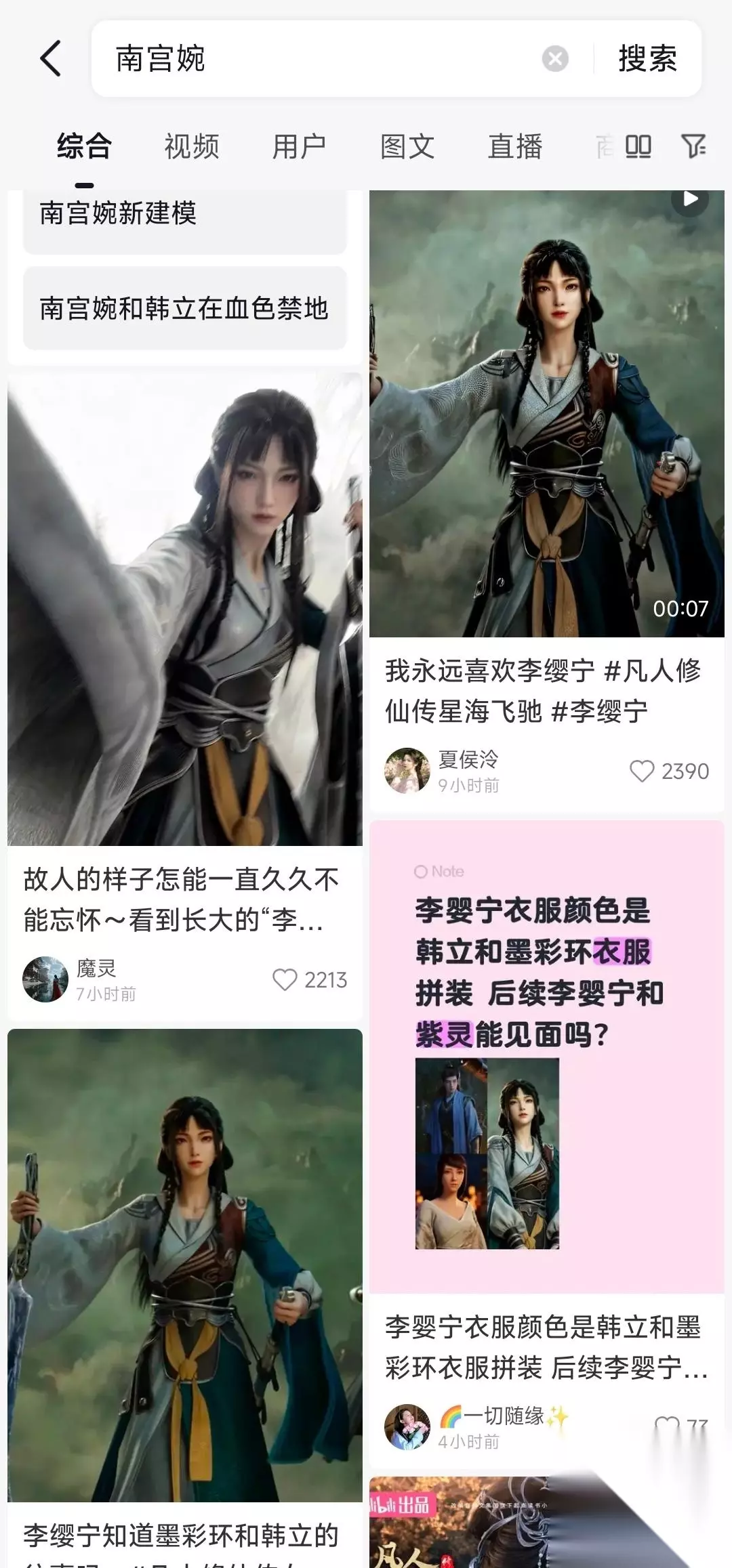Image resolution: width=732 pixels, height=1568 pixels.
Task: Select suggestion 南宫婉和韩立在血色禁地
Action: (185, 308)
